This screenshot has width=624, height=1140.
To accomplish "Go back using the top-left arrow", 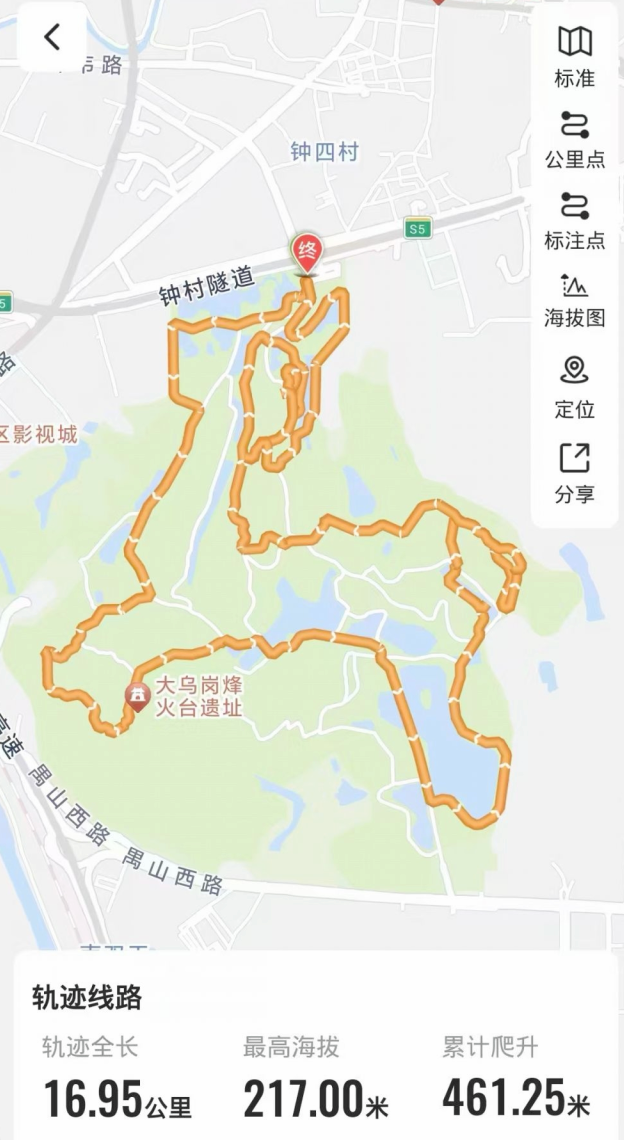I will pos(52,37).
